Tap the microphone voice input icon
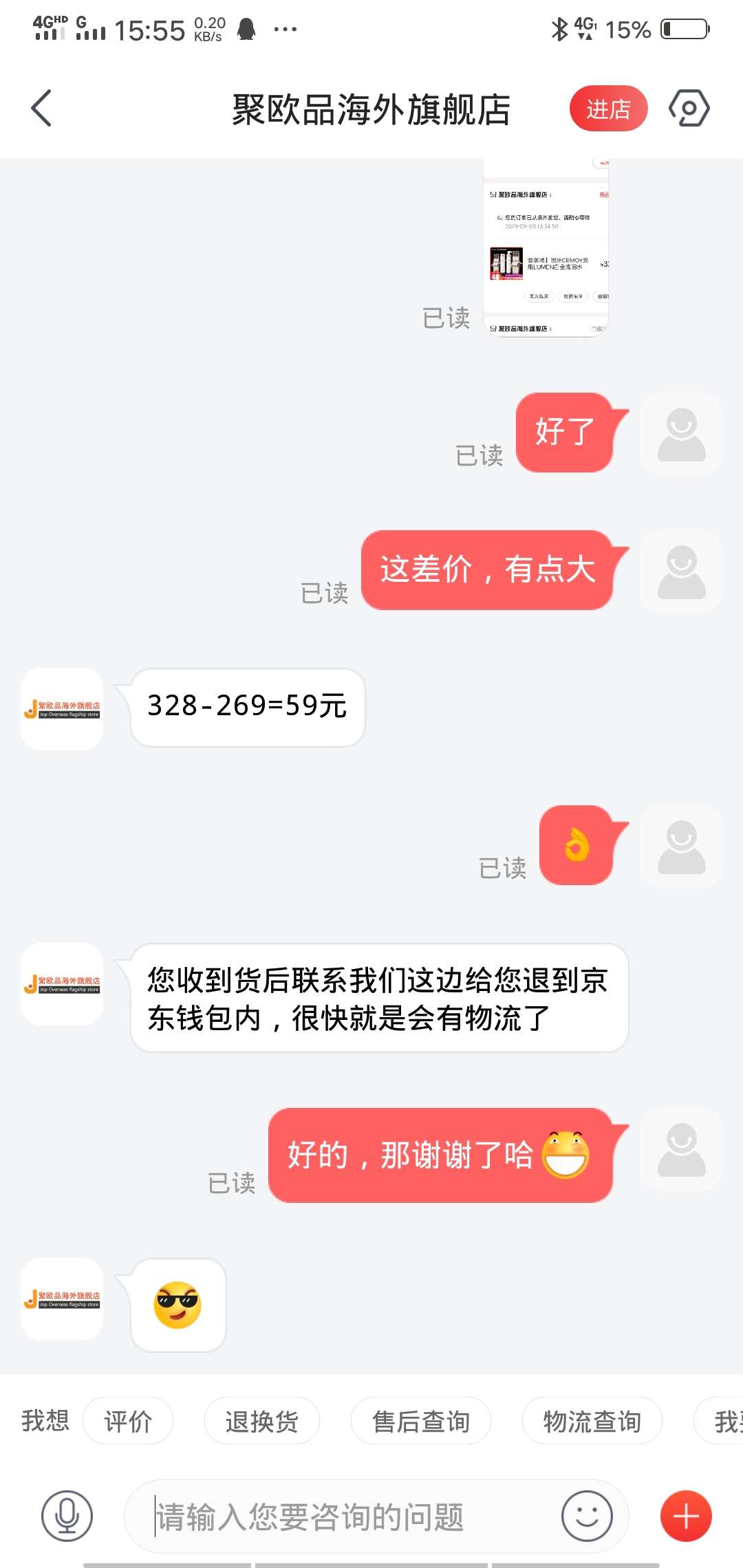This screenshot has width=743, height=1568. tap(65, 1514)
